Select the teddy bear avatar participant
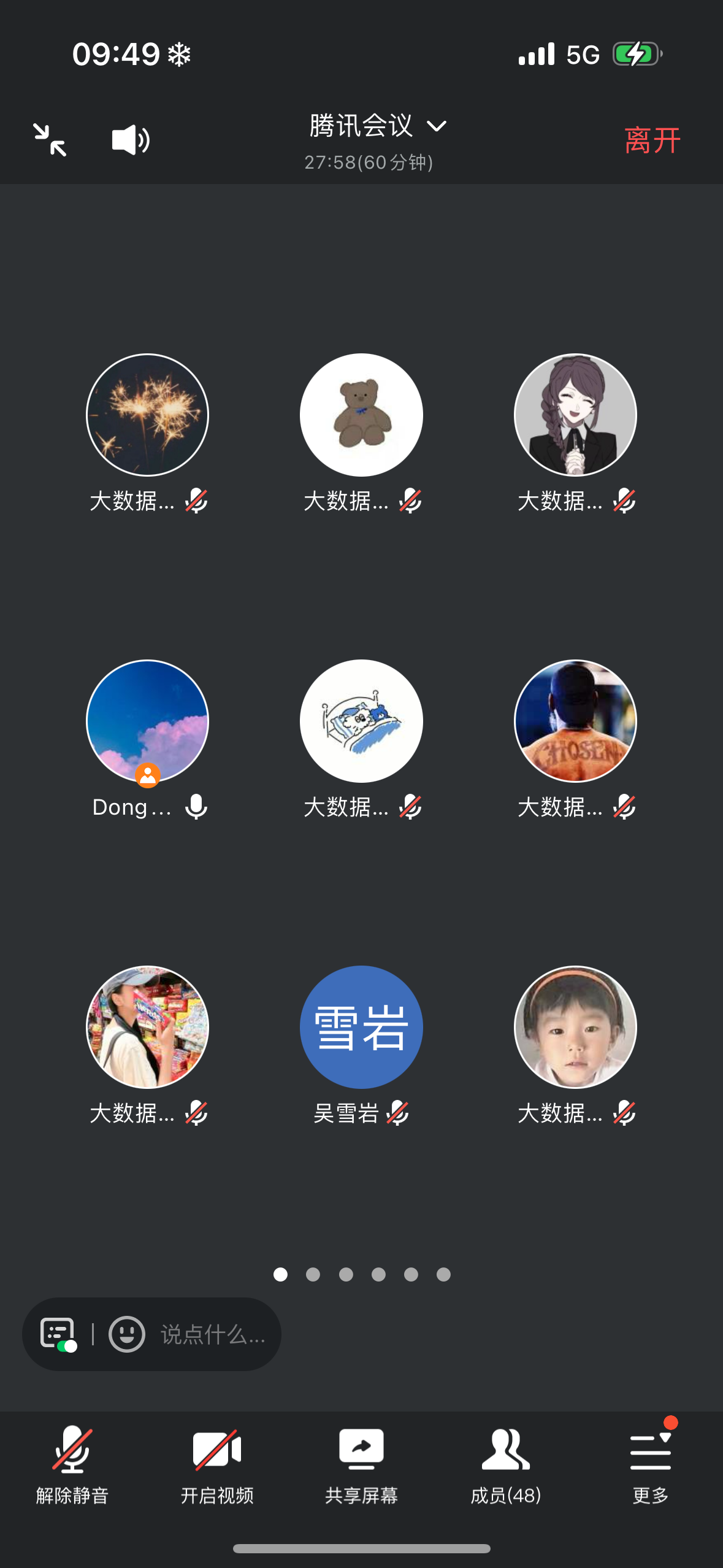 361,415
